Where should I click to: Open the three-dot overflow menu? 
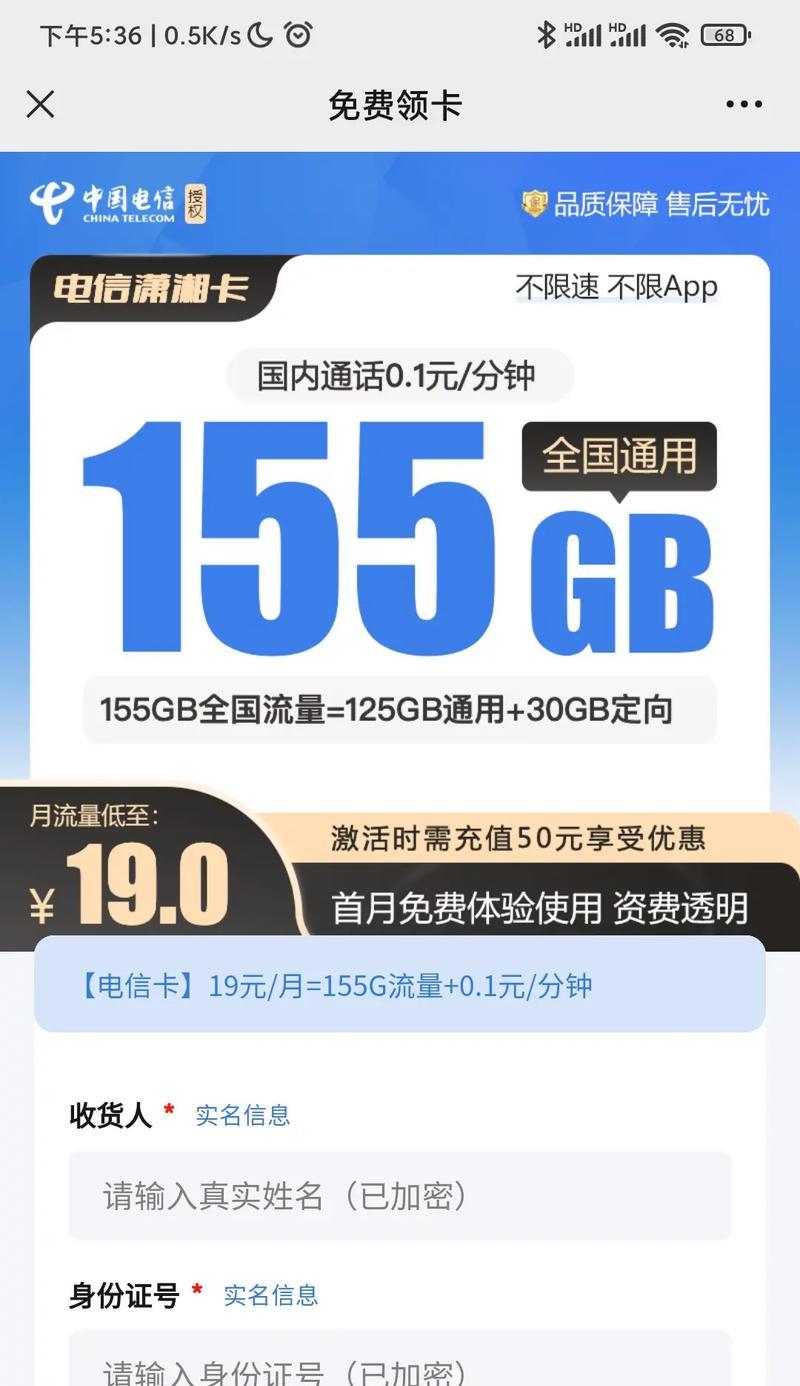(744, 104)
